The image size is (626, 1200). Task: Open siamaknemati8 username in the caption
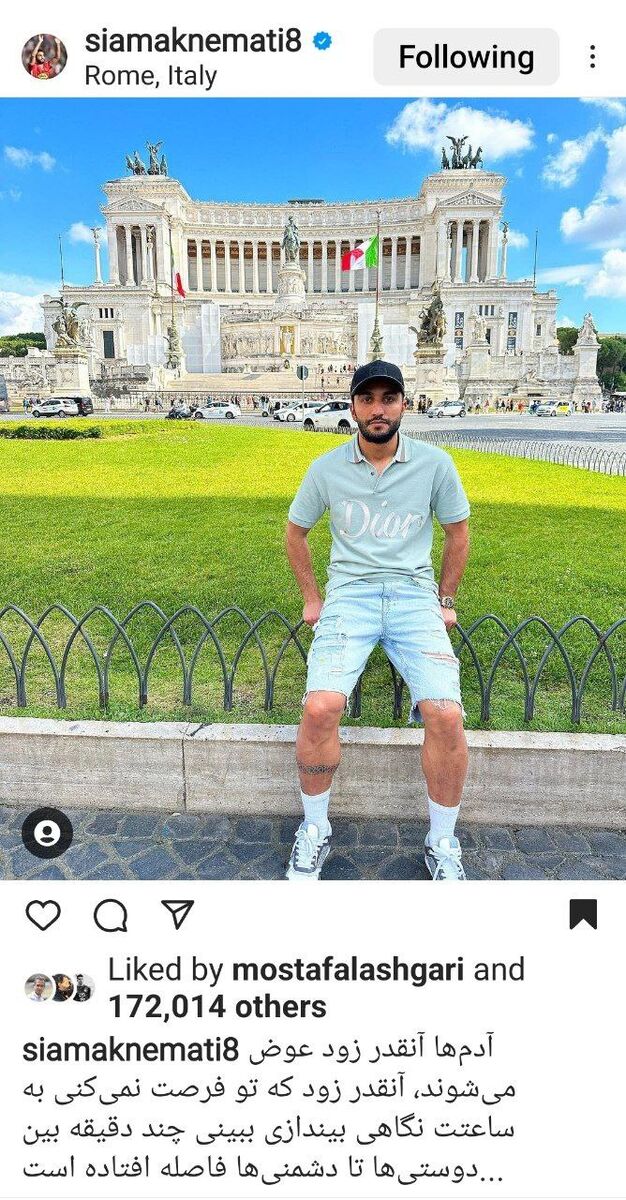pyautogui.click(x=130, y=1050)
